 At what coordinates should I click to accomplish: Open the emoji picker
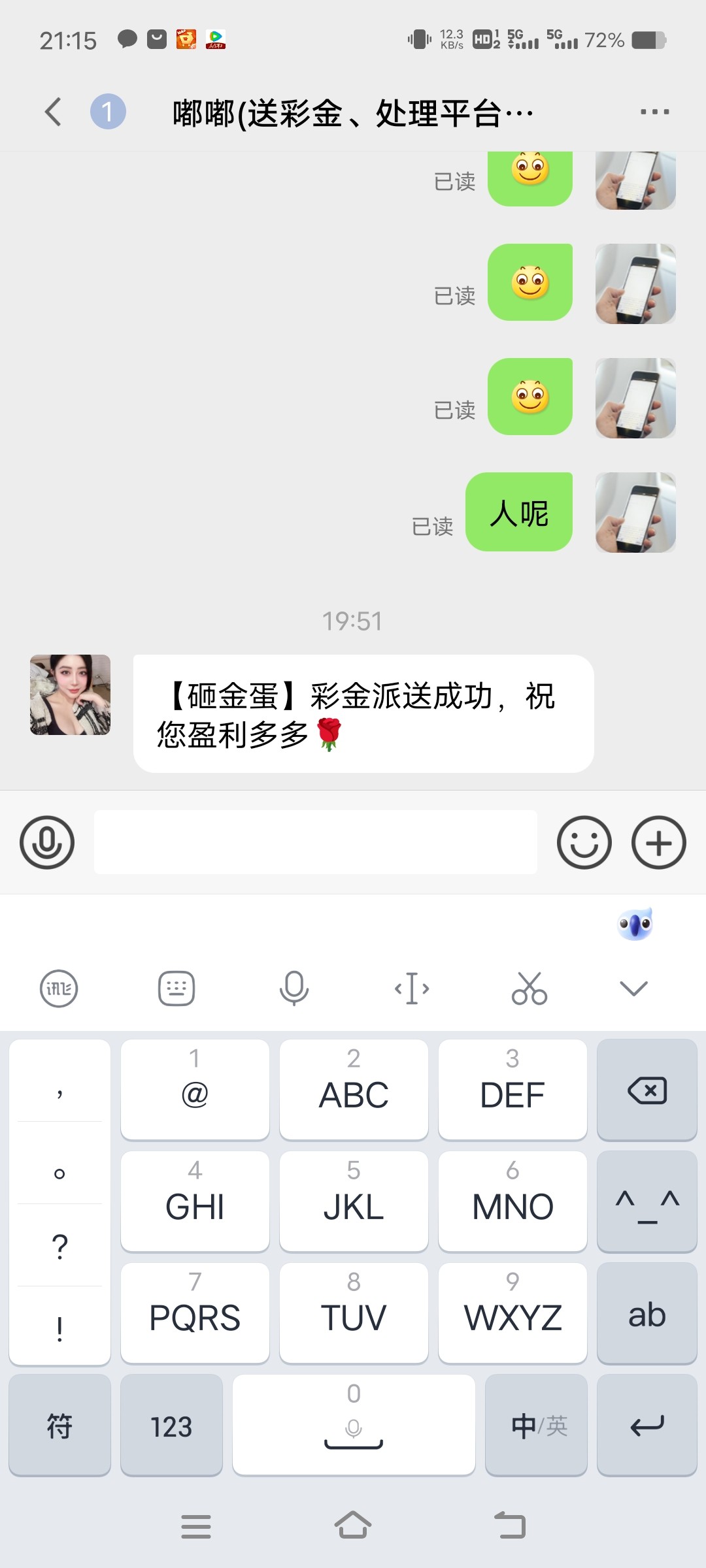(584, 842)
